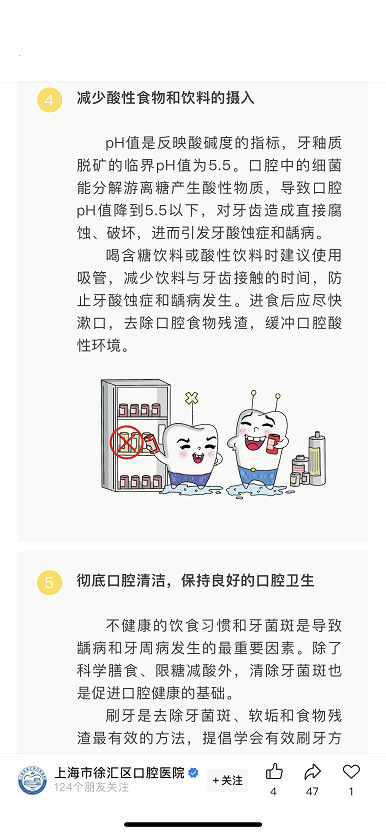
Task: Share this article with the arrow icon
Action: pyautogui.click(x=313, y=772)
